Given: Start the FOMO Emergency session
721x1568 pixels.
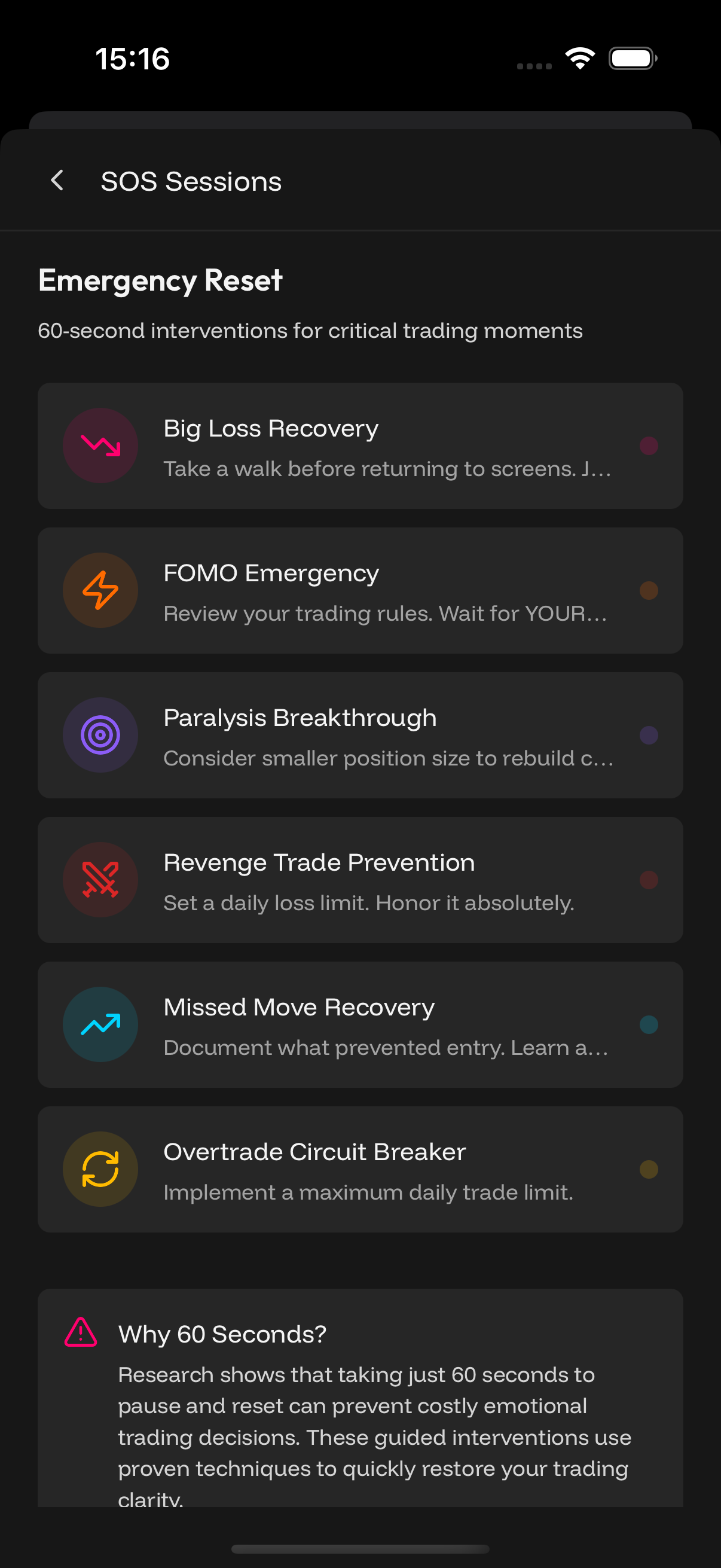Looking at the screenshot, I should point(359,590).
